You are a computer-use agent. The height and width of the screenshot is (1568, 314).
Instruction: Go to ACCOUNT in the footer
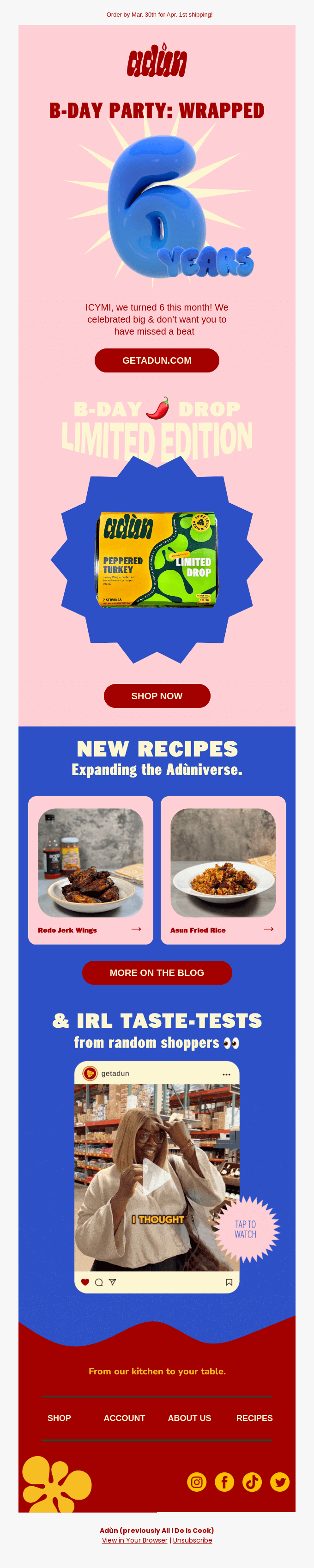pyautogui.click(x=124, y=1418)
